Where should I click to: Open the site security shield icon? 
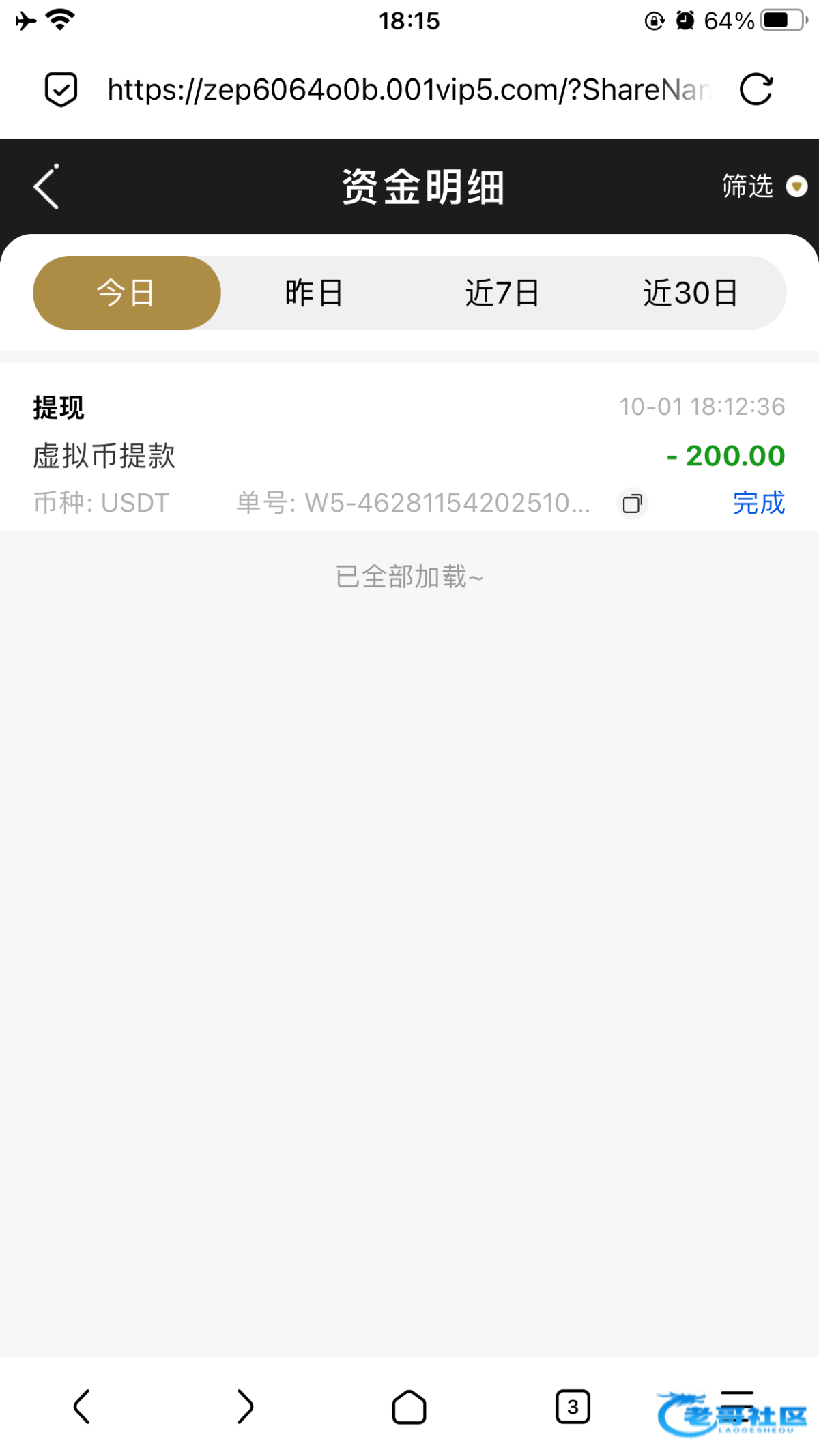61,89
